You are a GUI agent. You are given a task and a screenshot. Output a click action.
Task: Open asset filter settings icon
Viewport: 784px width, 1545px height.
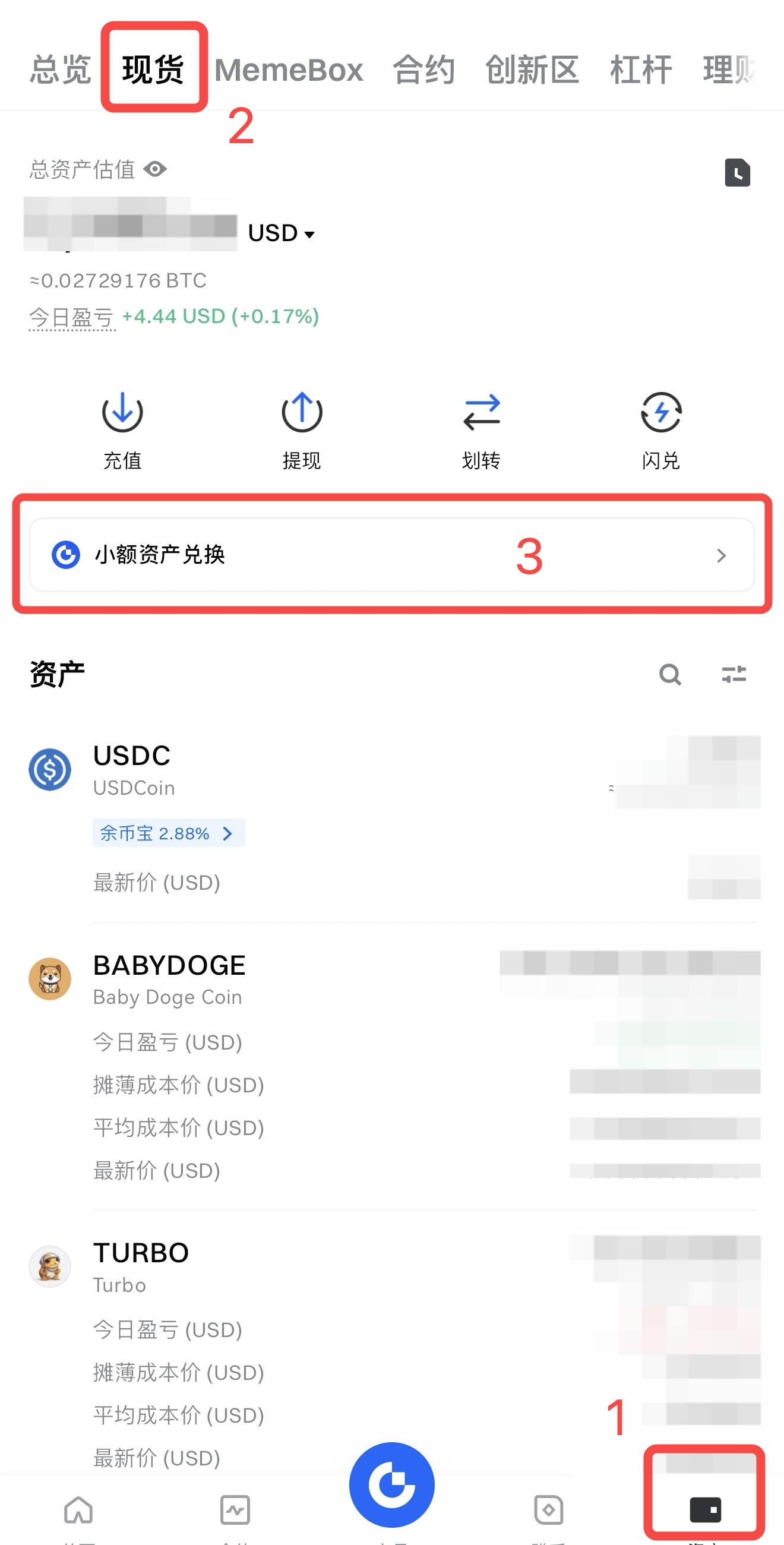[x=733, y=674]
